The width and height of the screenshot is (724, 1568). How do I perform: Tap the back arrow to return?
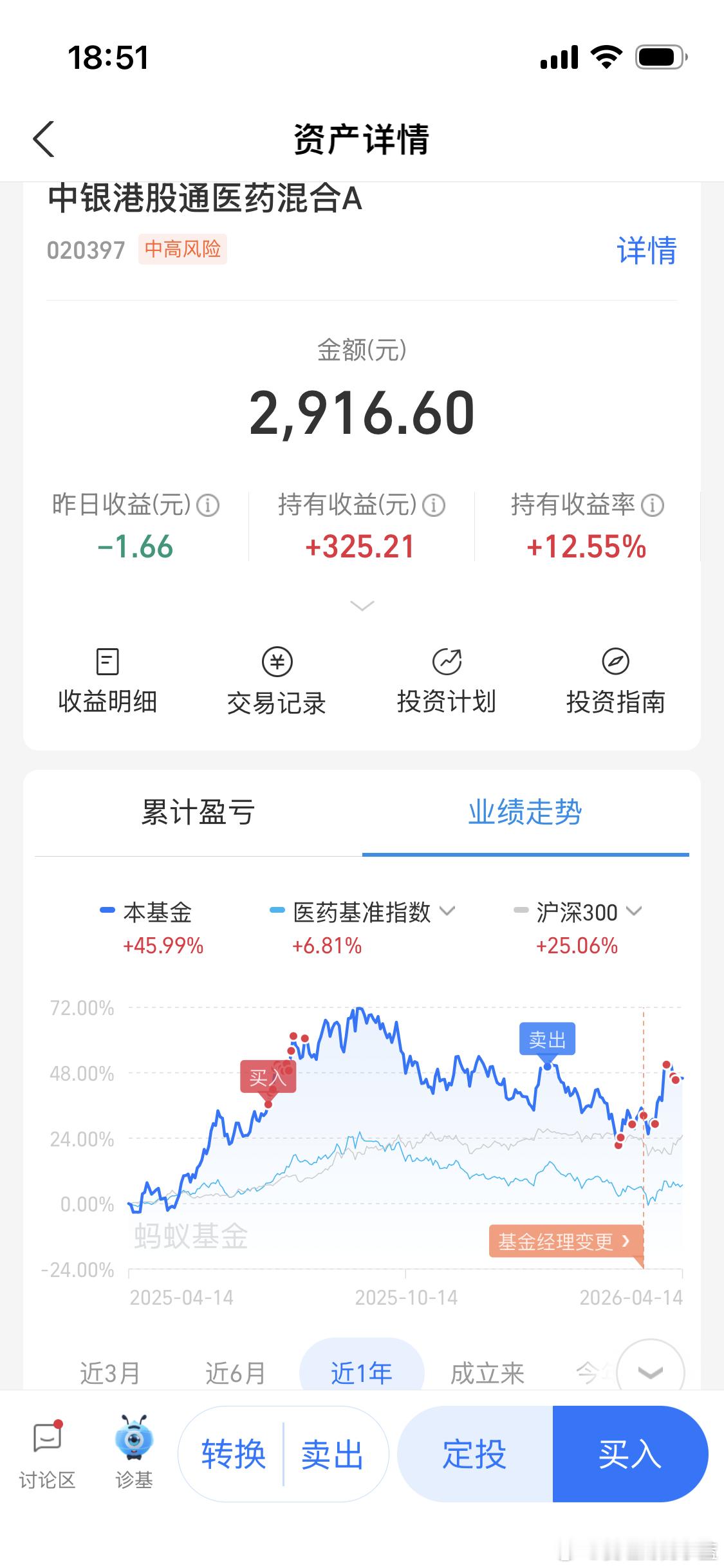pos(44,139)
